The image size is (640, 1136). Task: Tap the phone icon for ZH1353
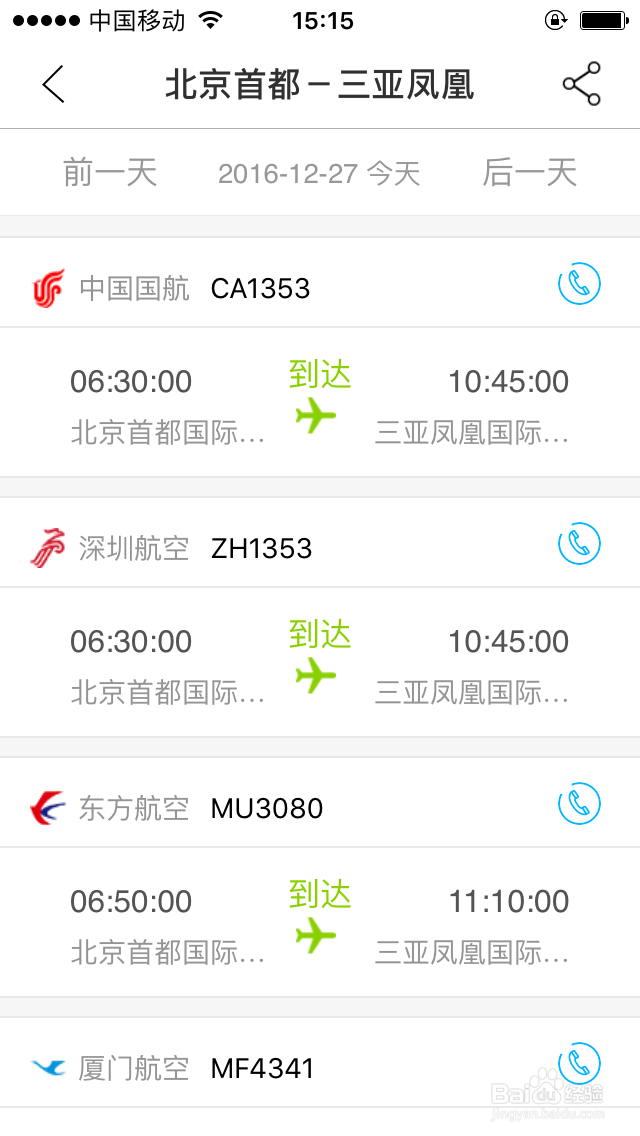(x=579, y=543)
